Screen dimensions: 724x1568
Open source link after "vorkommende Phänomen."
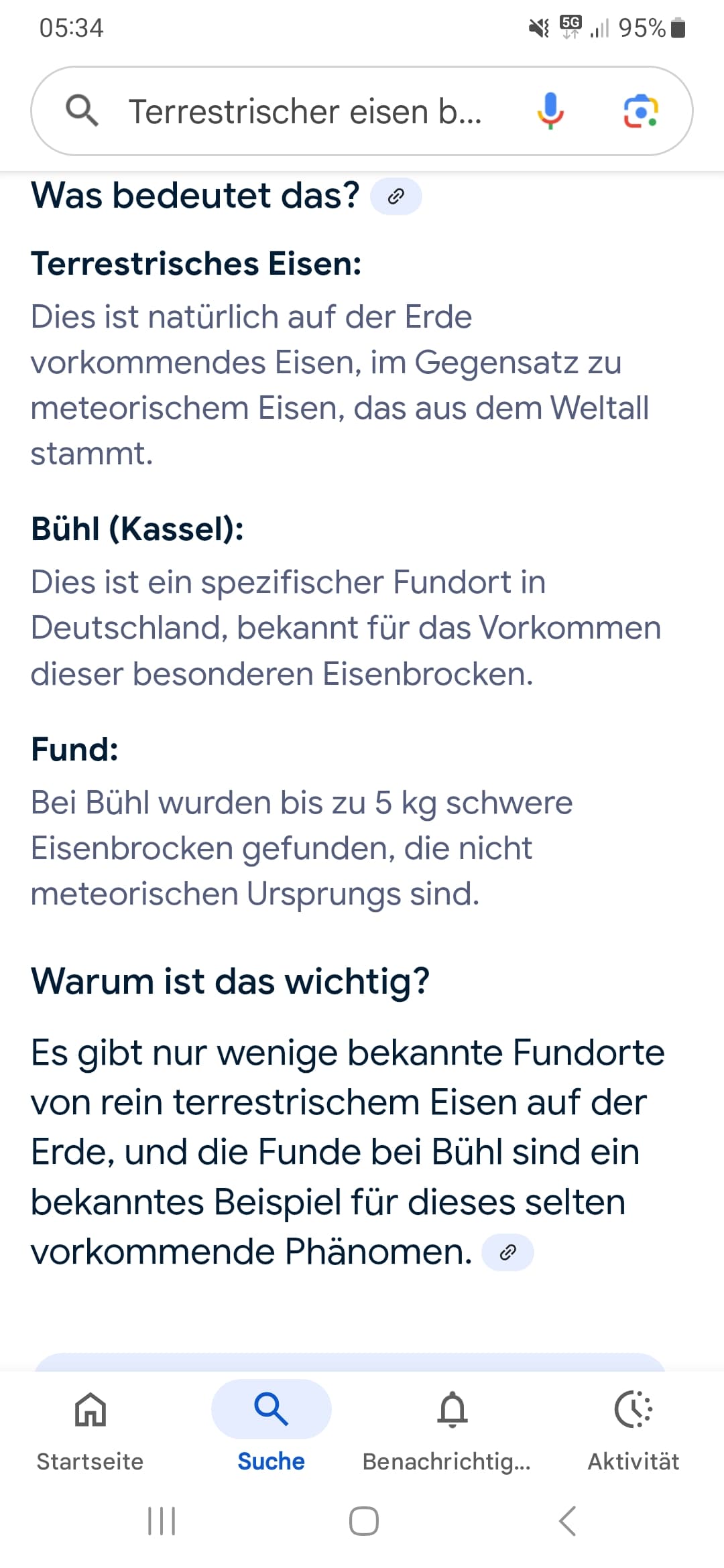click(508, 1252)
